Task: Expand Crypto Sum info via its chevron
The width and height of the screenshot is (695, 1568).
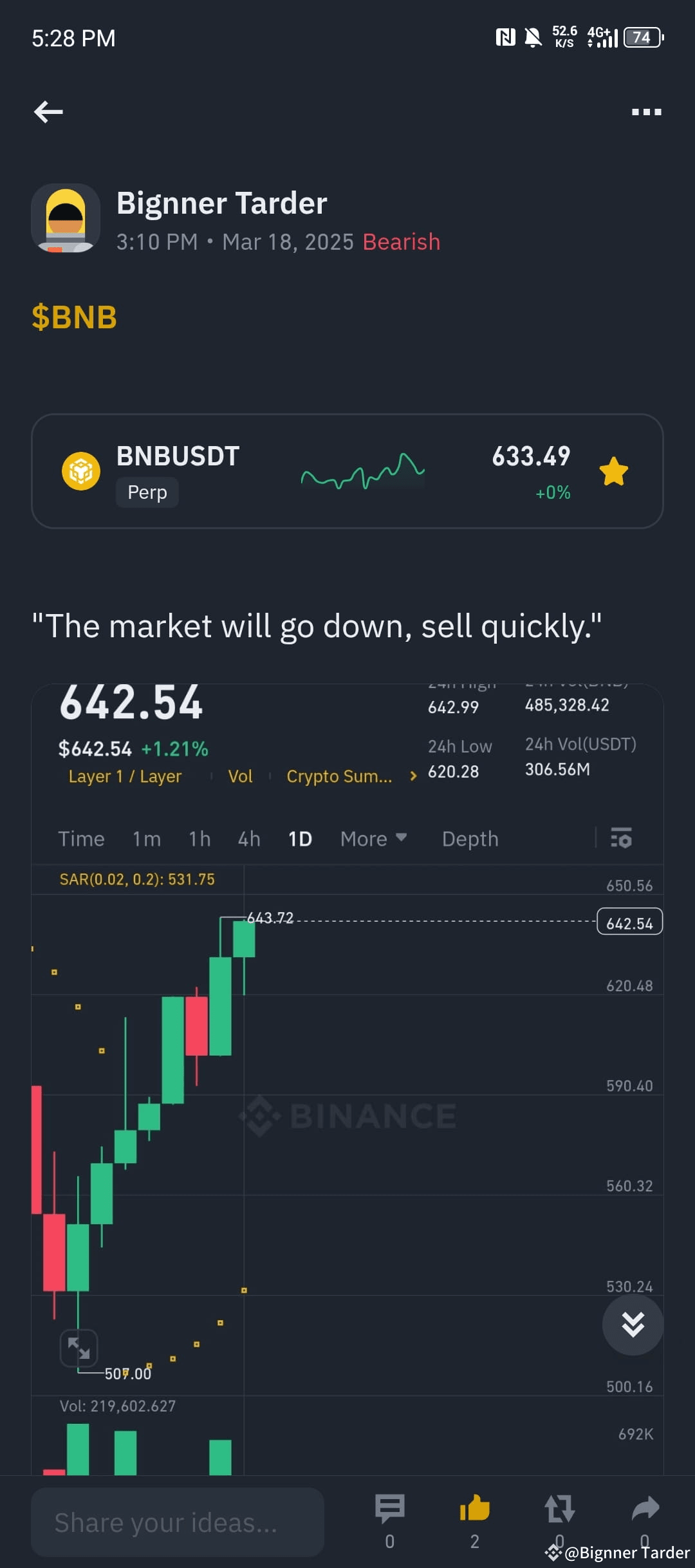Action: coord(412,776)
